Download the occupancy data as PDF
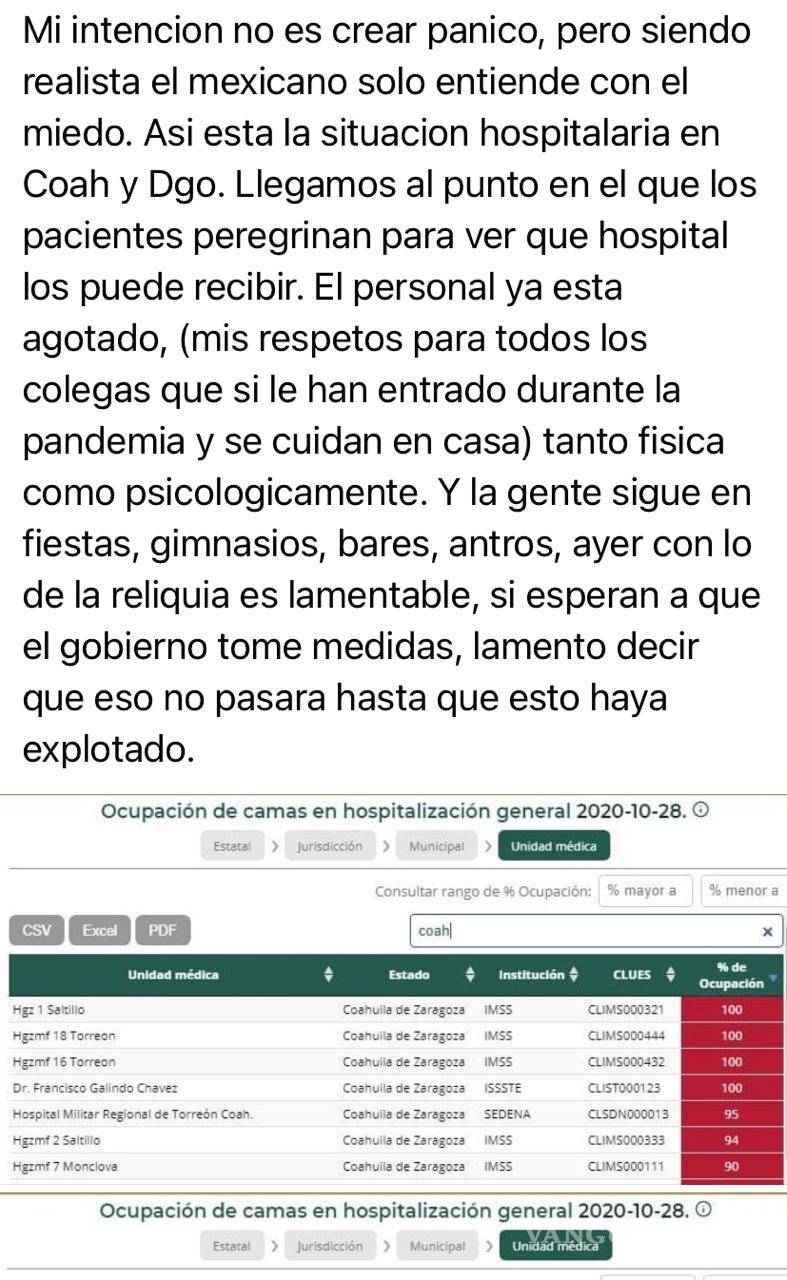787x1280 pixels. (163, 931)
